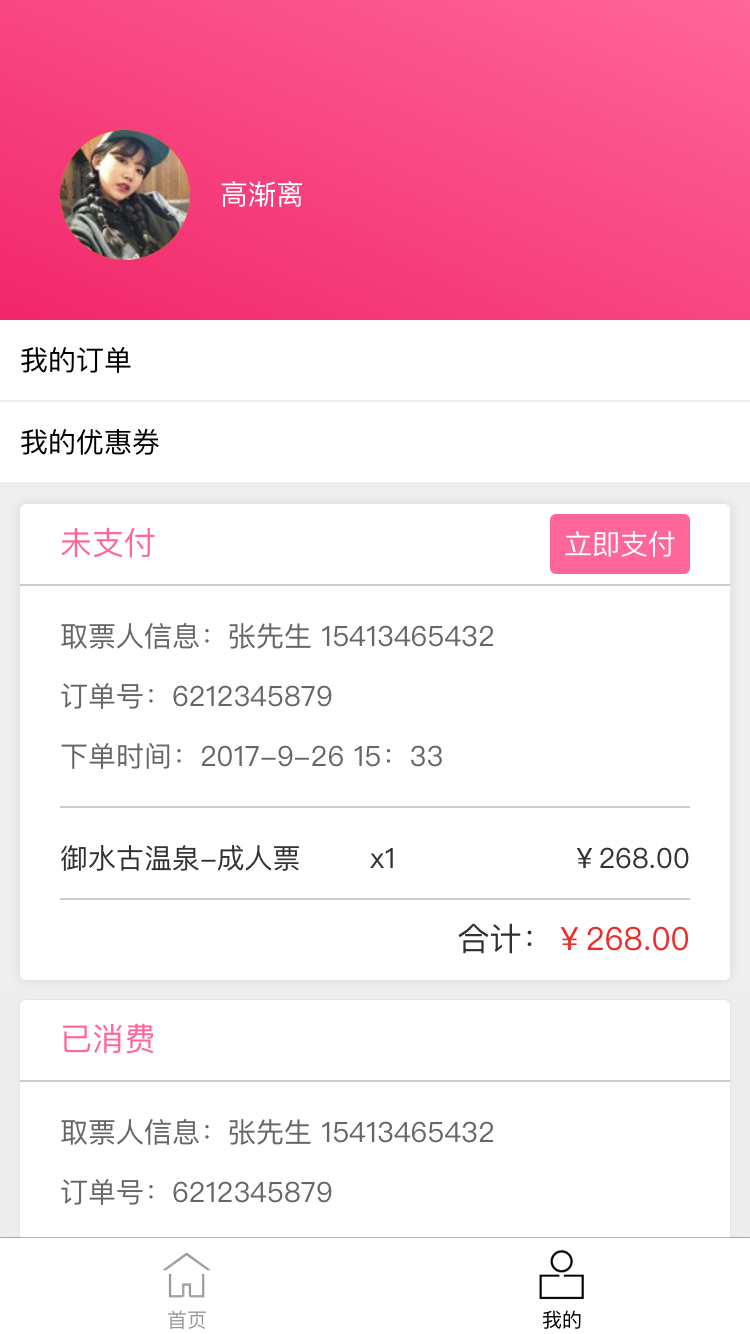The width and height of the screenshot is (750, 1334).
Task: Open the 我的优惠券 row
Action: (375, 442)
